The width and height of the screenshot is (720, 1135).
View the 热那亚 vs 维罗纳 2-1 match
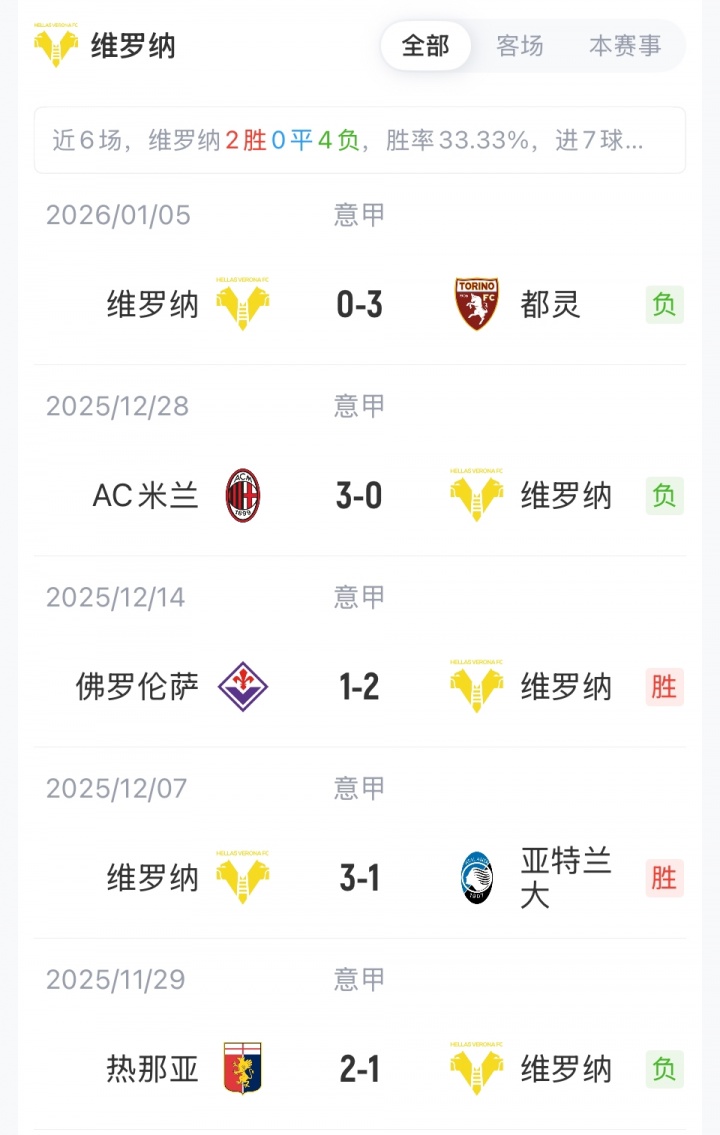pyautogui.click(x=360, y=1069)
